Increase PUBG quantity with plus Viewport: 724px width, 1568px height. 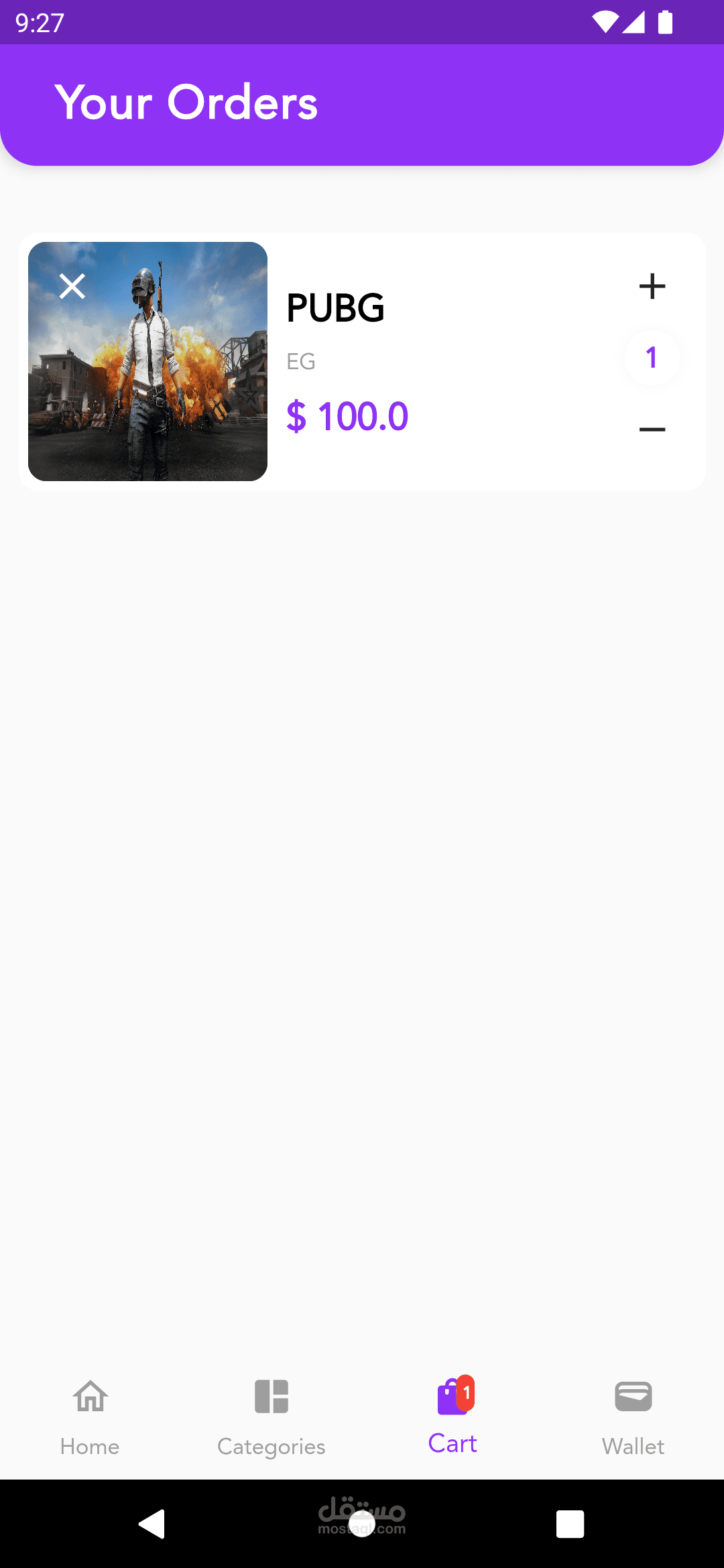652,286
